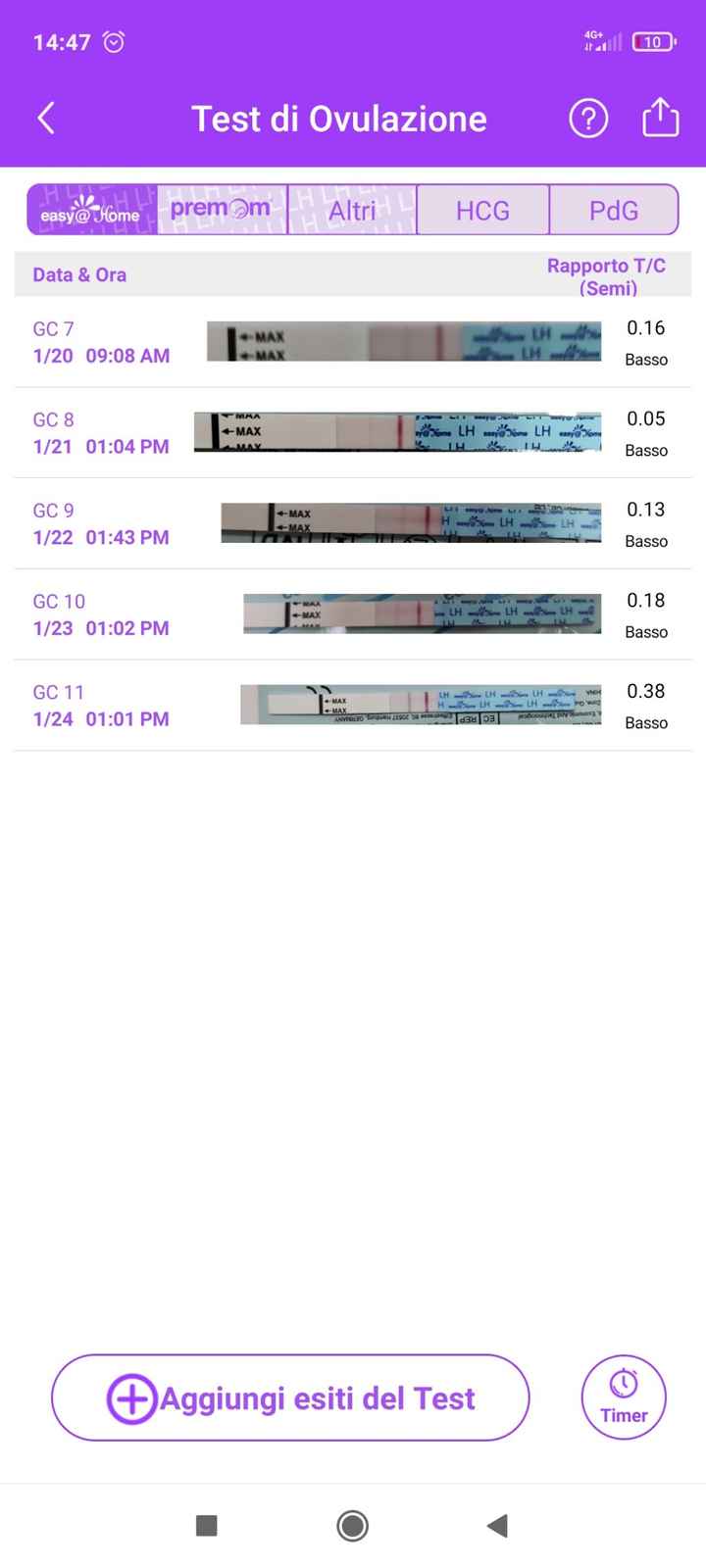Image resolution: width=706 pixels, height=1568 pixels.
Task: Open the GC 7 test from 1/20
Action: click(x=353, y=342)
